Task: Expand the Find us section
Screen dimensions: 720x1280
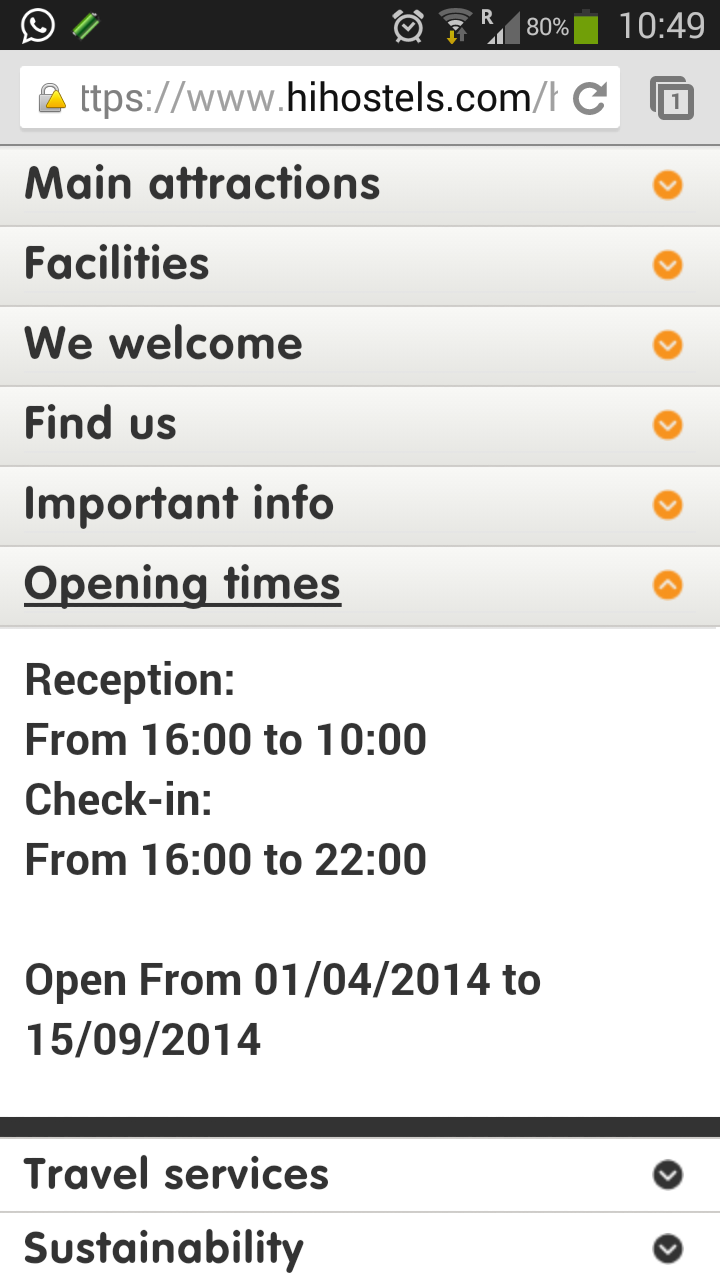Action: tap(360, 425)
